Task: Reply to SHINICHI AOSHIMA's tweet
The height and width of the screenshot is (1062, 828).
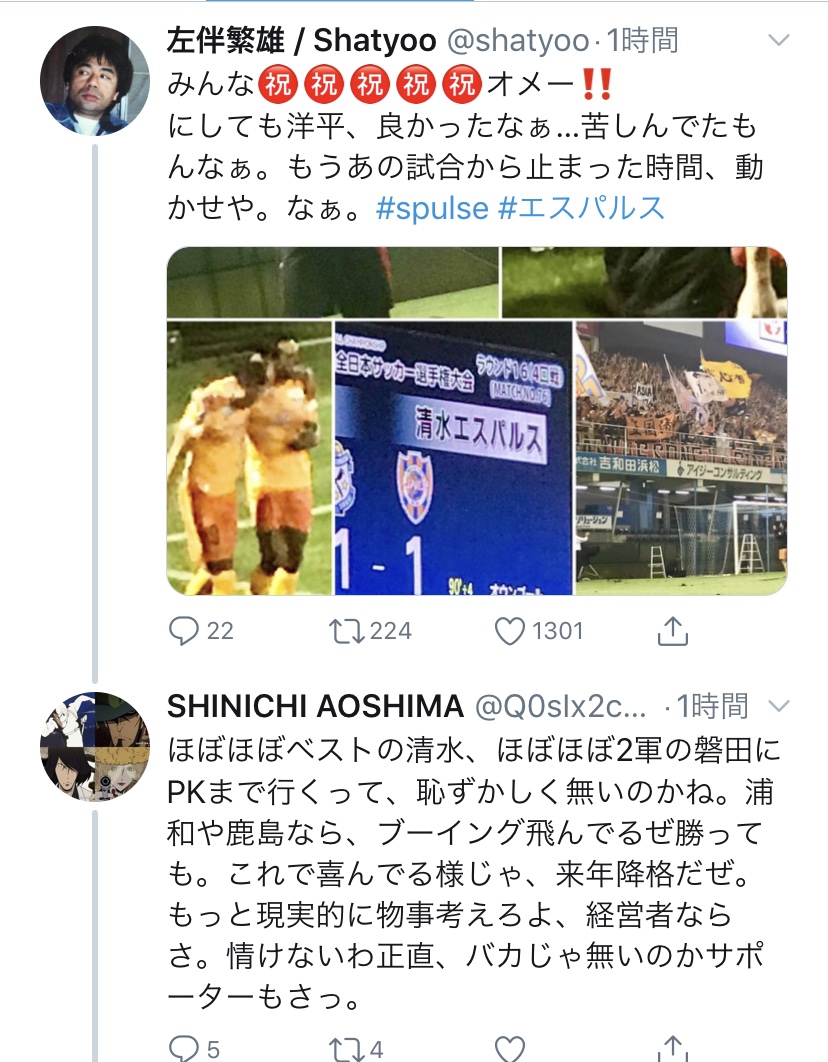Action: coord(194,1048)
